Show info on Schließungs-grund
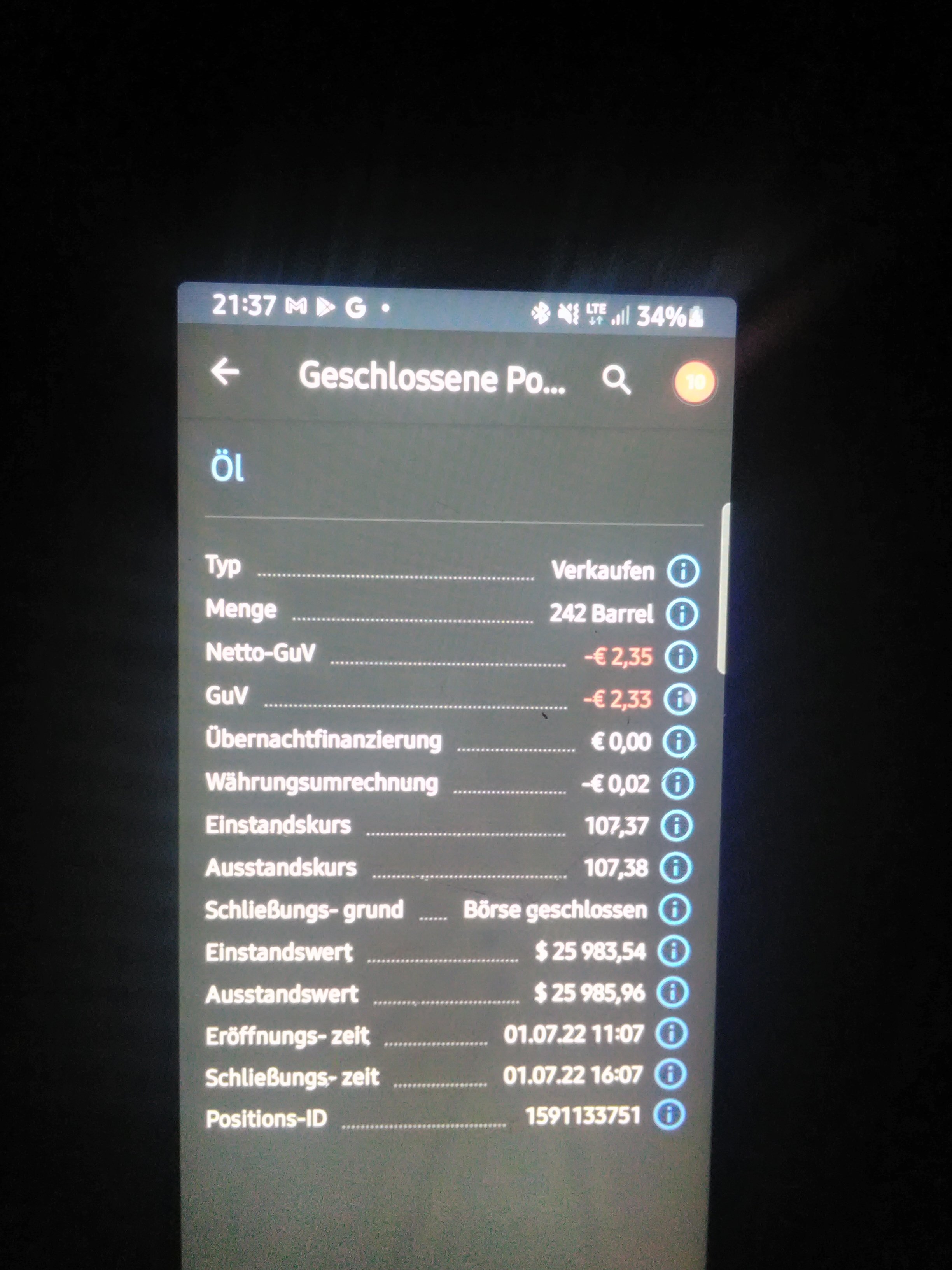This screenshot has height=1270, width=952. (675, 909)
